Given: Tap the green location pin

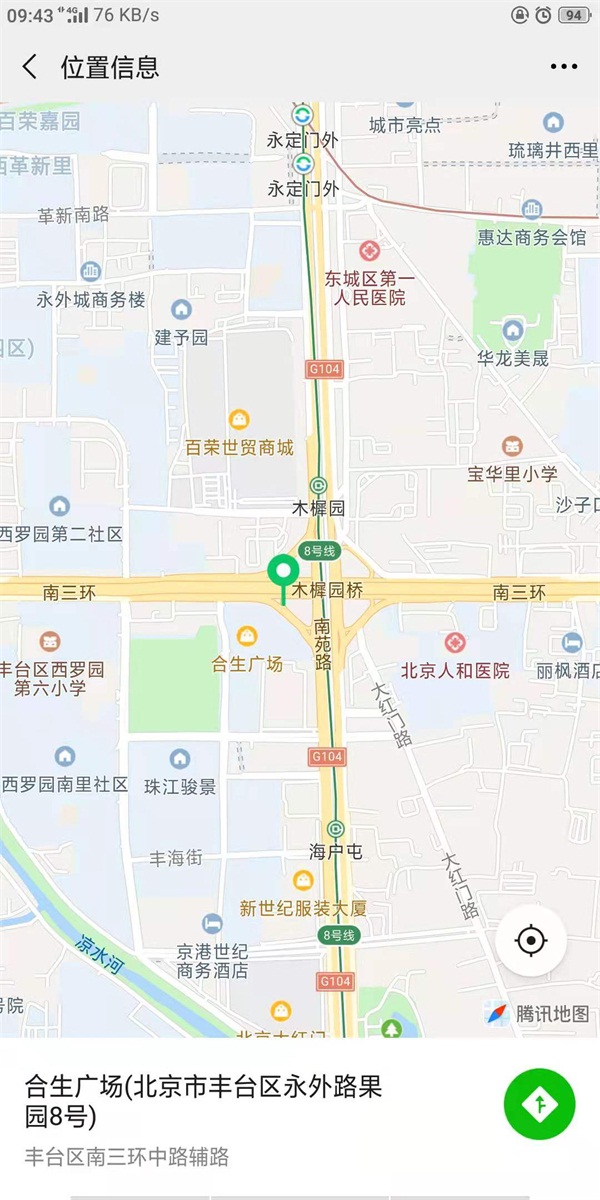Looking at the screenshot, I should click(283, 574).
